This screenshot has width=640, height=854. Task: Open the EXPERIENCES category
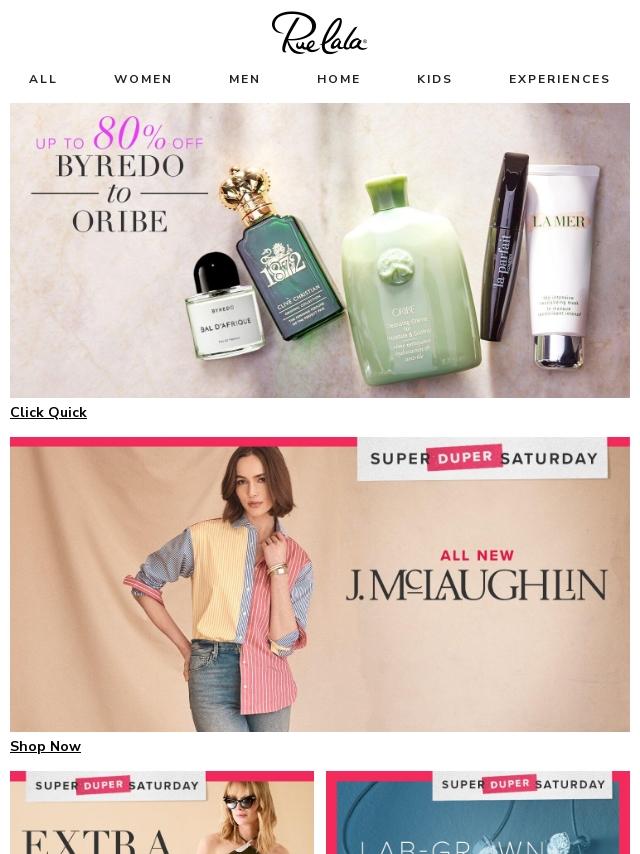pyautogui.click(x=559, y=79)
